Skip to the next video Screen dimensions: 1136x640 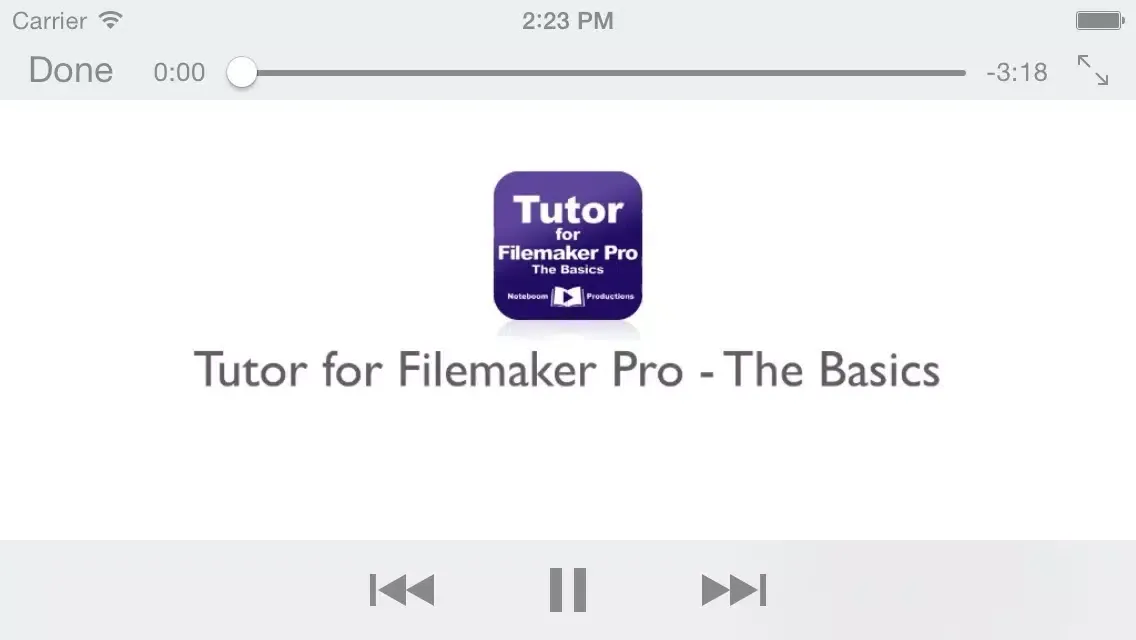[733, 589]
